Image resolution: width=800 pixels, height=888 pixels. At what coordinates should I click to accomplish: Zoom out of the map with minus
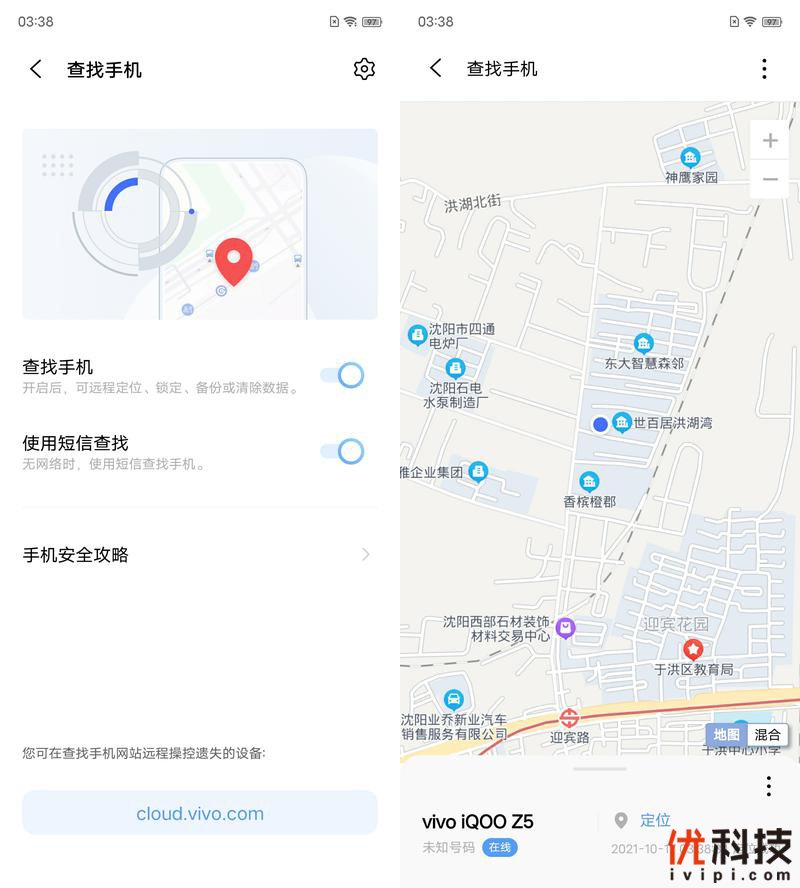point(770,180)
